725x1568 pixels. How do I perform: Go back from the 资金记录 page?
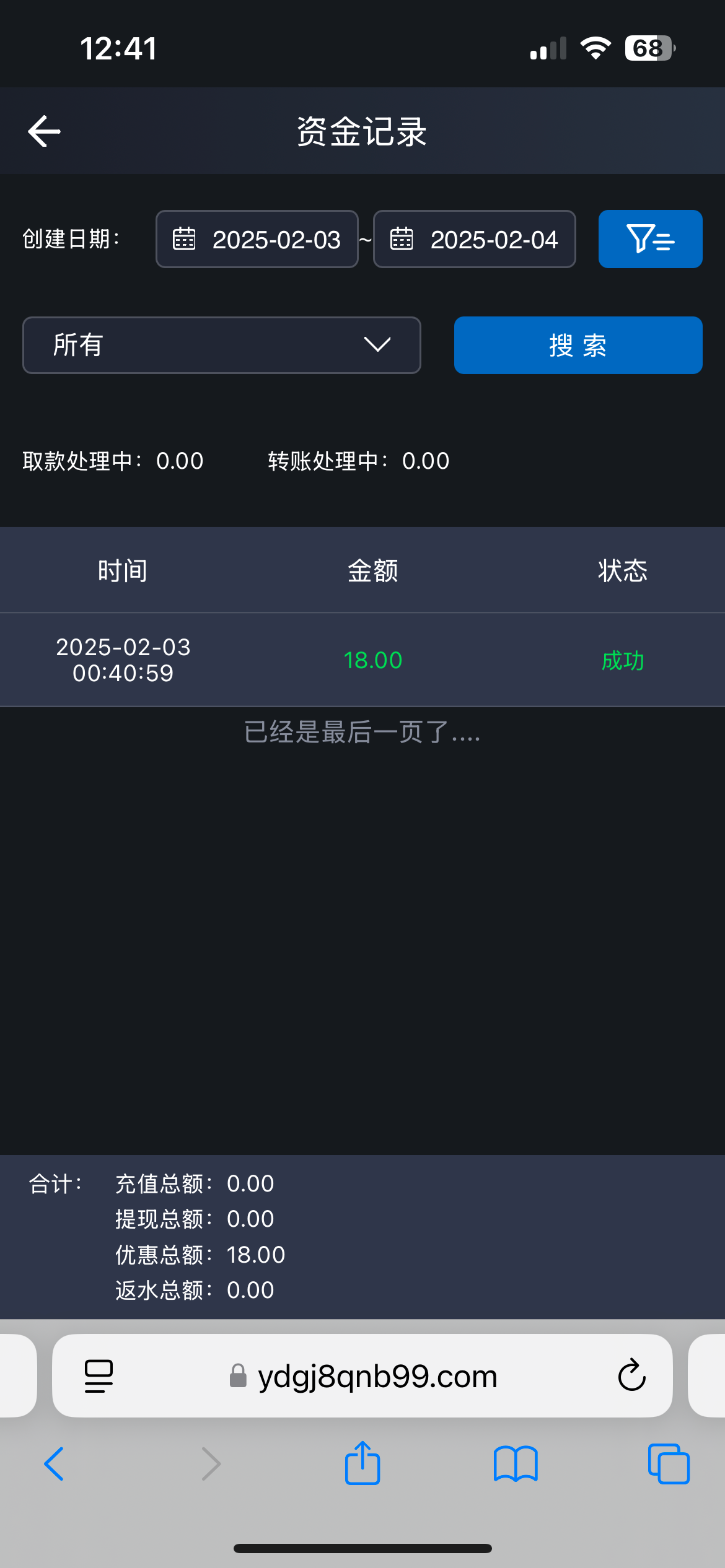[x=44, y=131]
